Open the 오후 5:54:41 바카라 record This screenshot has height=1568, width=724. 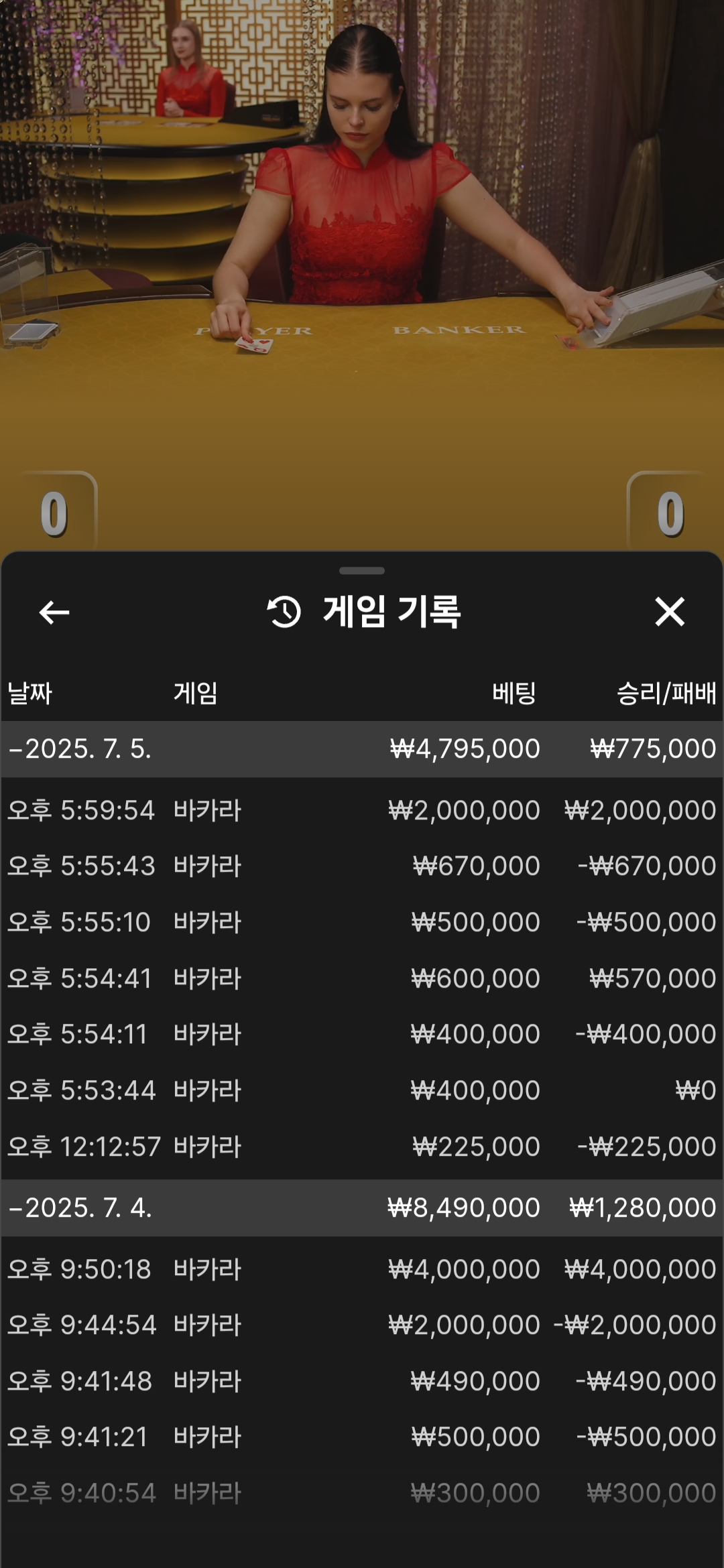click(x=362, y=978)
